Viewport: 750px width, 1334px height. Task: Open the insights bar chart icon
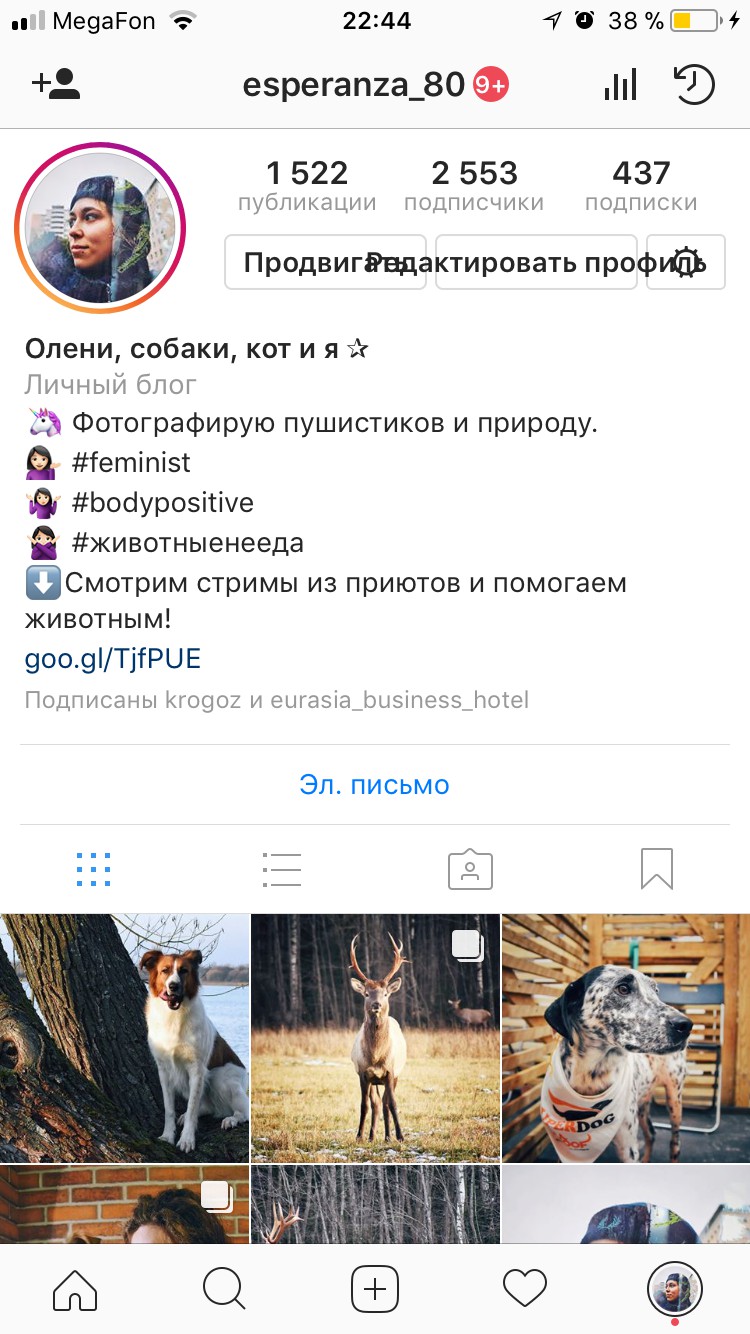(620, 85)
